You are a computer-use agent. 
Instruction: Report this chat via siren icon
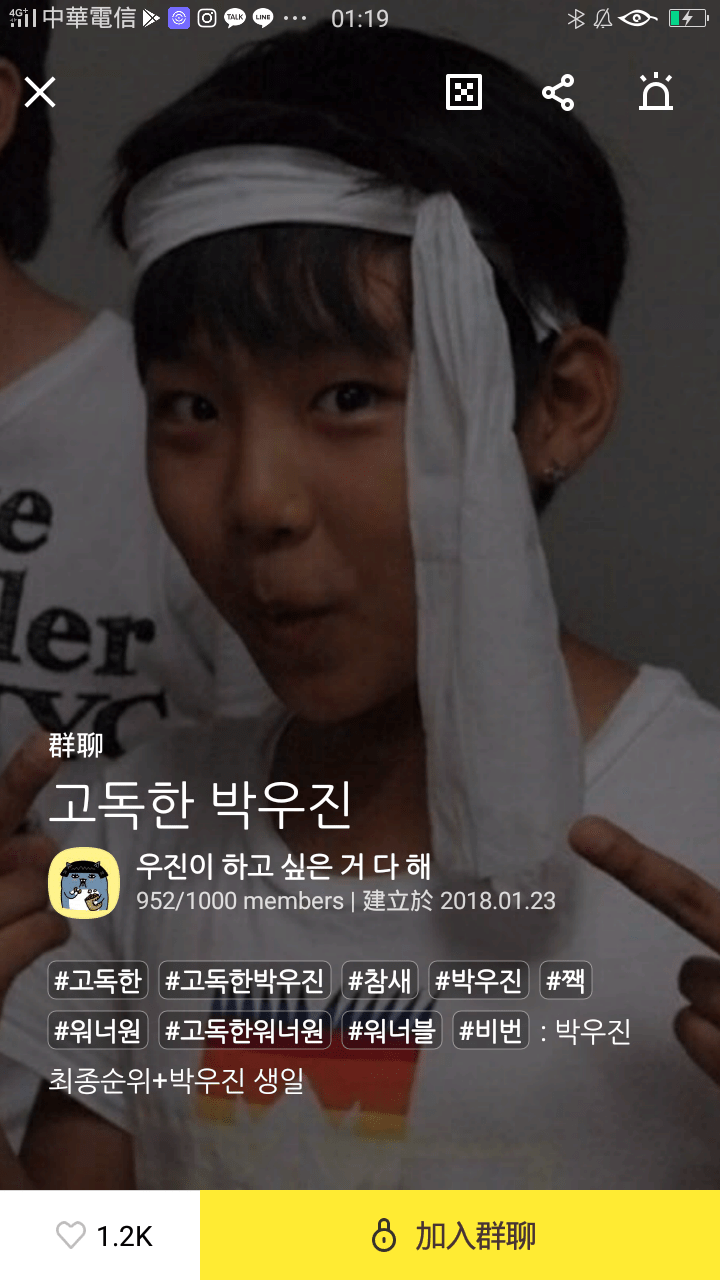pos(656,92)
